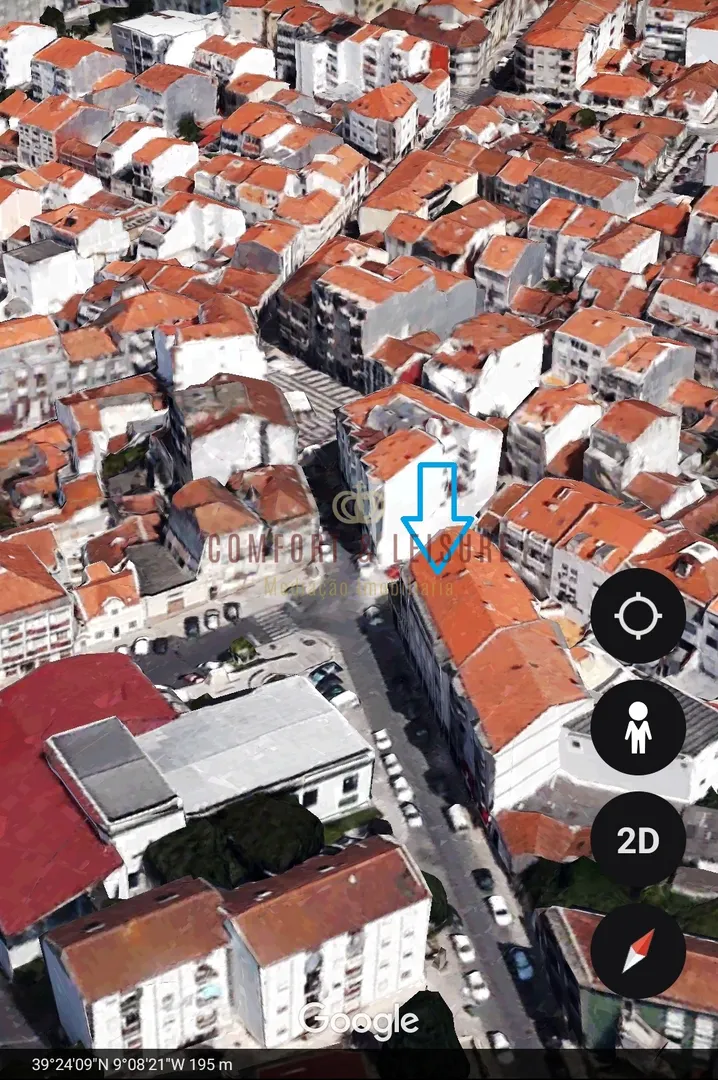Reset orientation with the compass
Screen dimensions: 718x1080
[638, 951]
